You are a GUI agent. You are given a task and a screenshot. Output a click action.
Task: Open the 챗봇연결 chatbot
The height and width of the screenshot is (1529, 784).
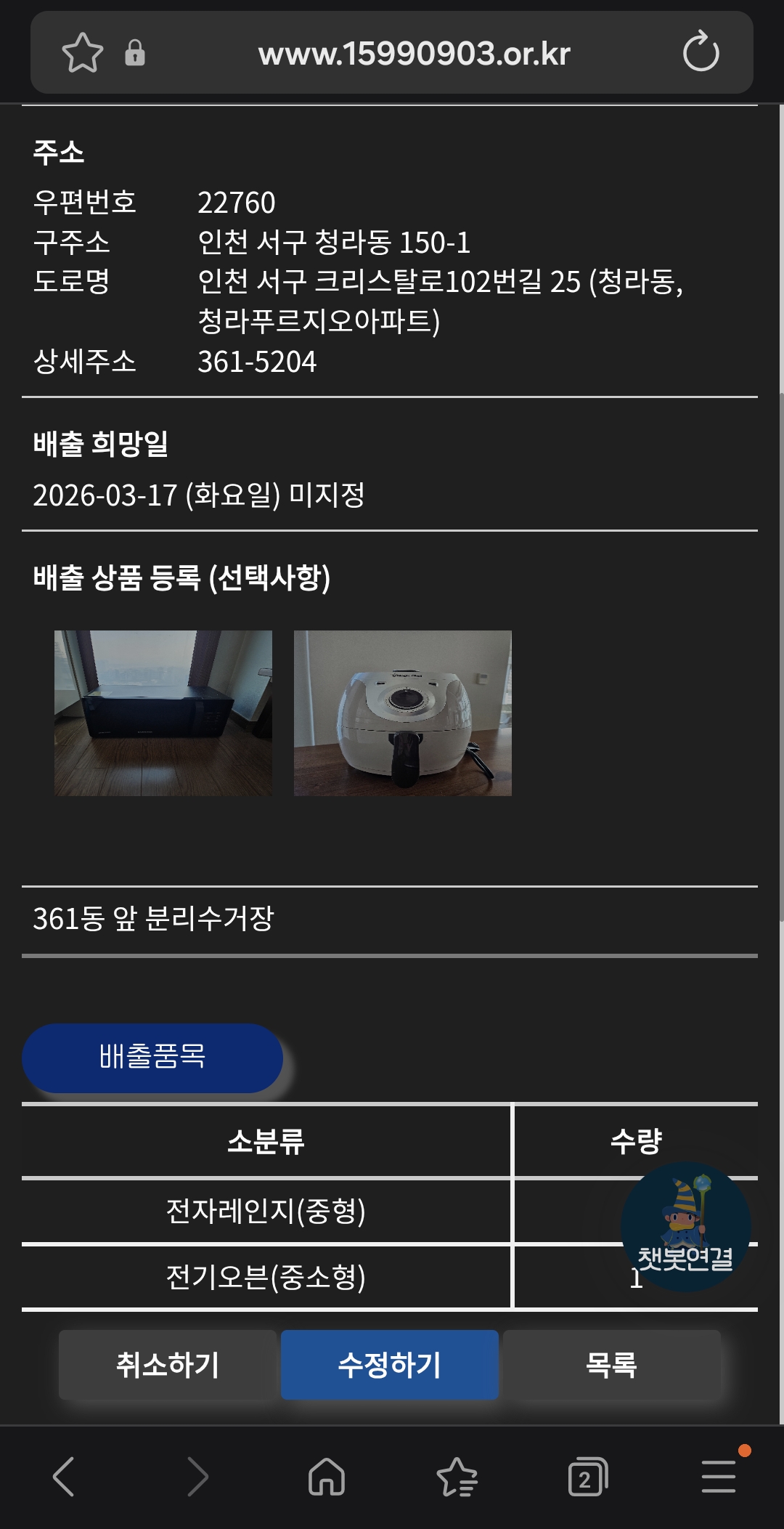685,1226
